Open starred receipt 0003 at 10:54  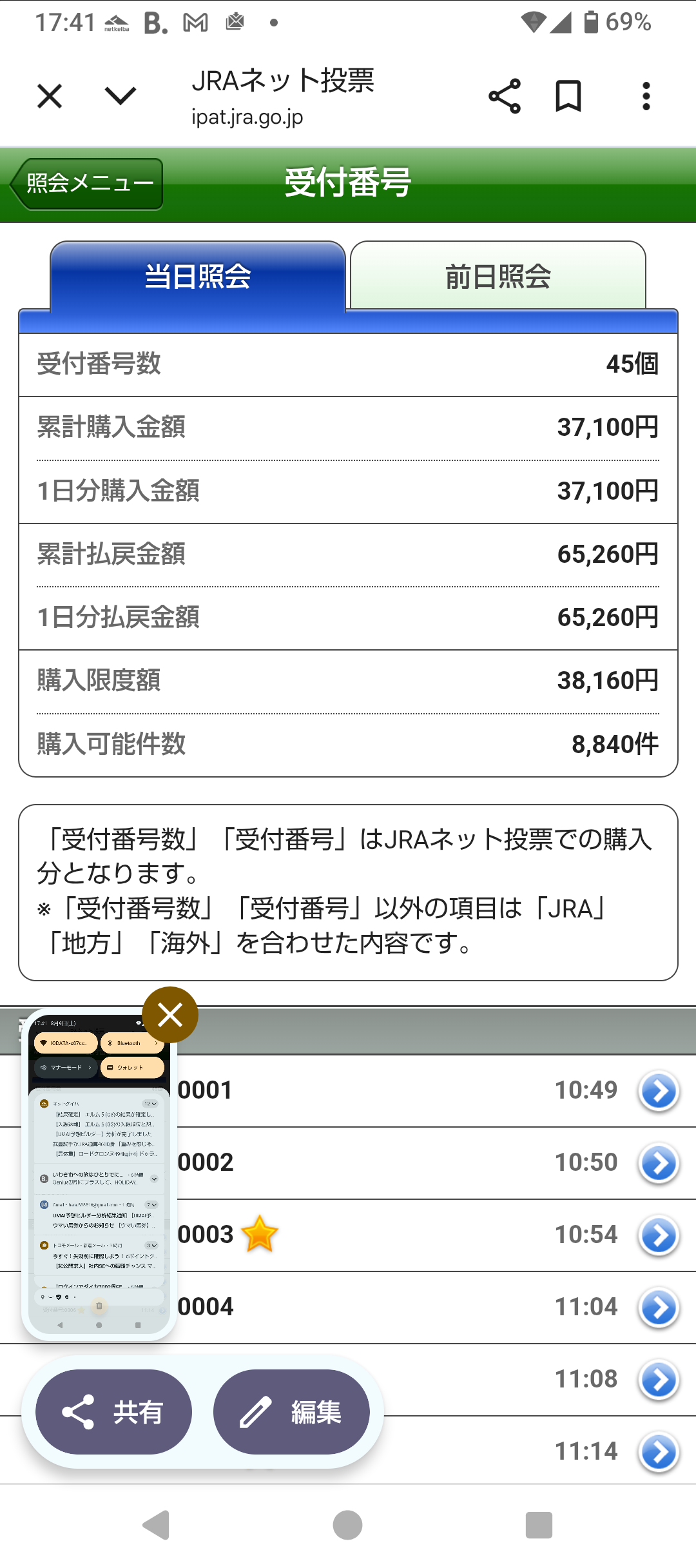point(659,1235)
